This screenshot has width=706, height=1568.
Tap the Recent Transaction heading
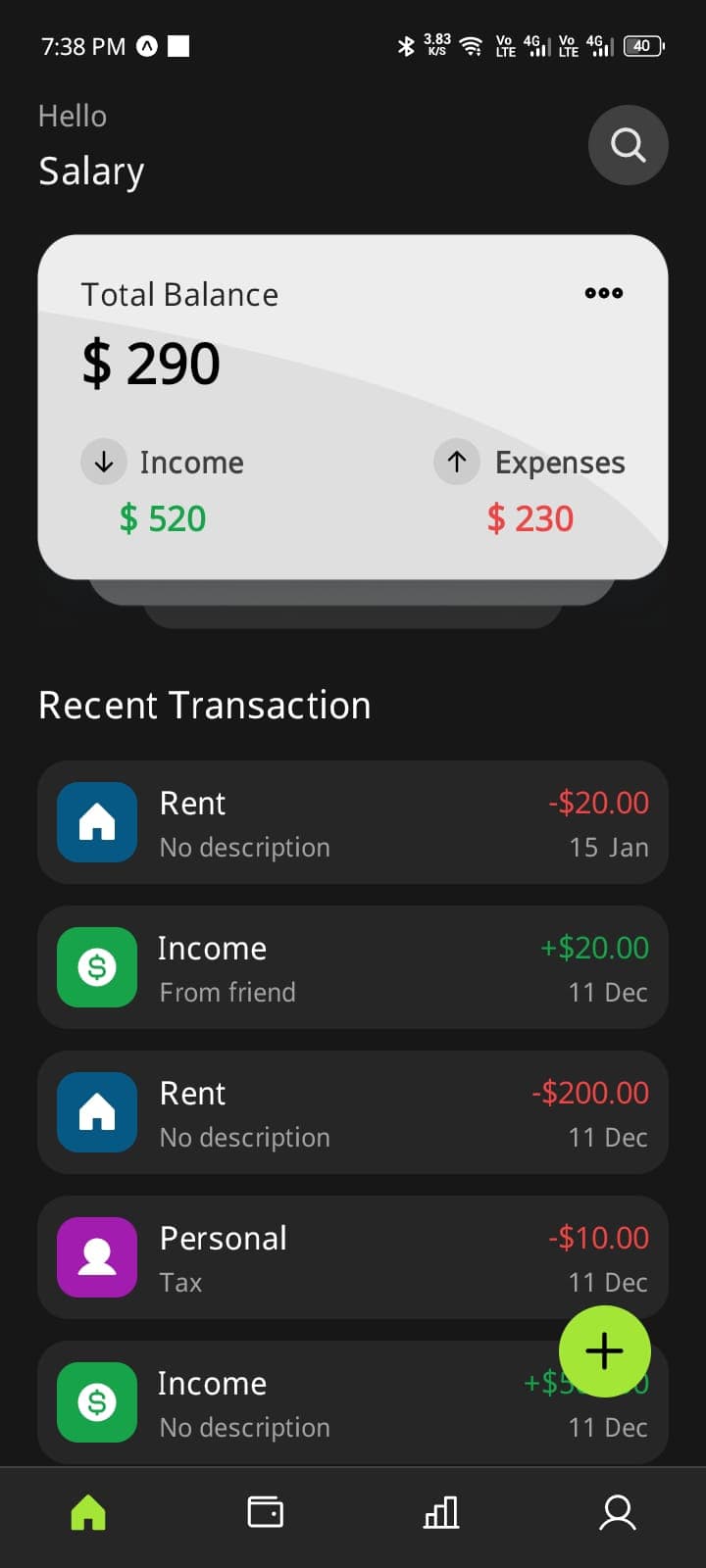click(x=204, y=705)
